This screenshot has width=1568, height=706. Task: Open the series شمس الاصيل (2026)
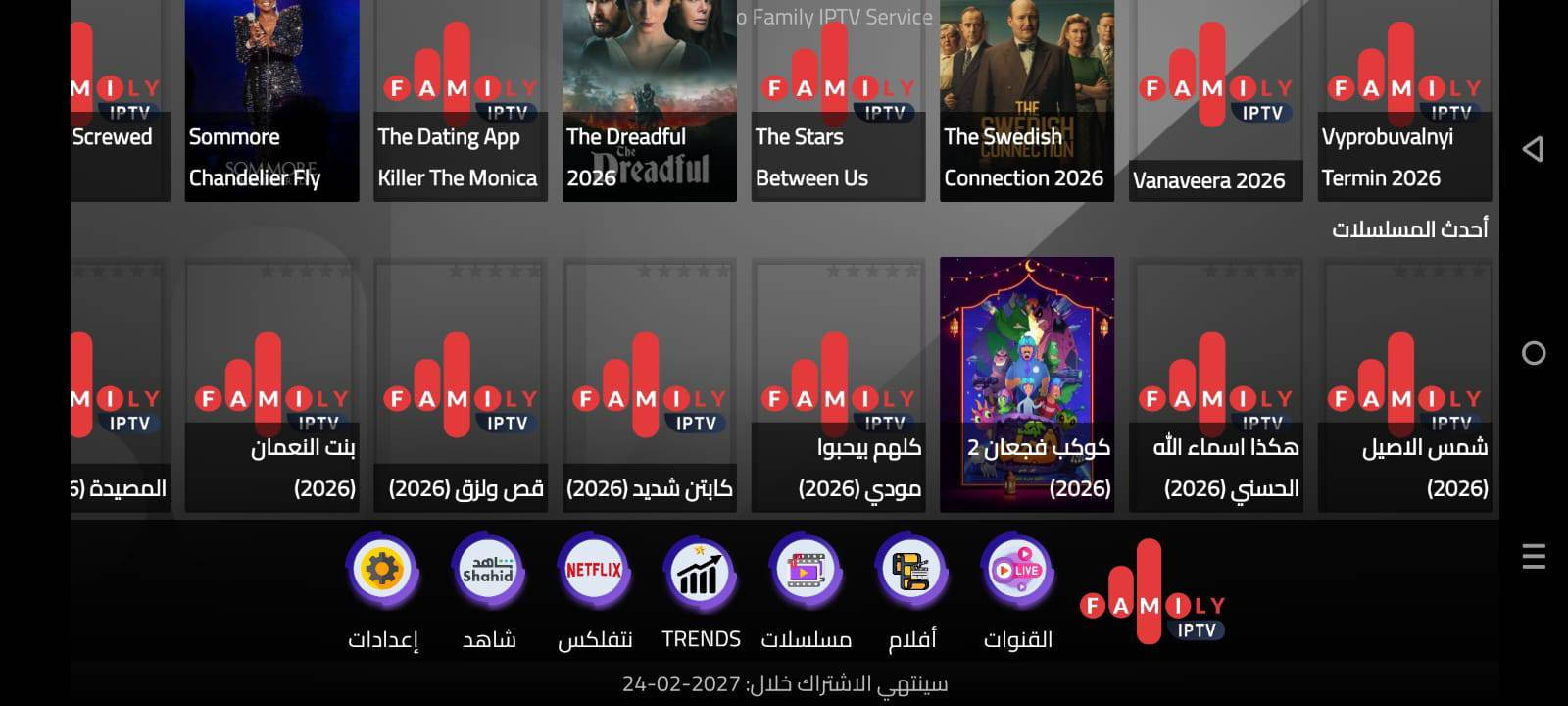(1404, 382)
